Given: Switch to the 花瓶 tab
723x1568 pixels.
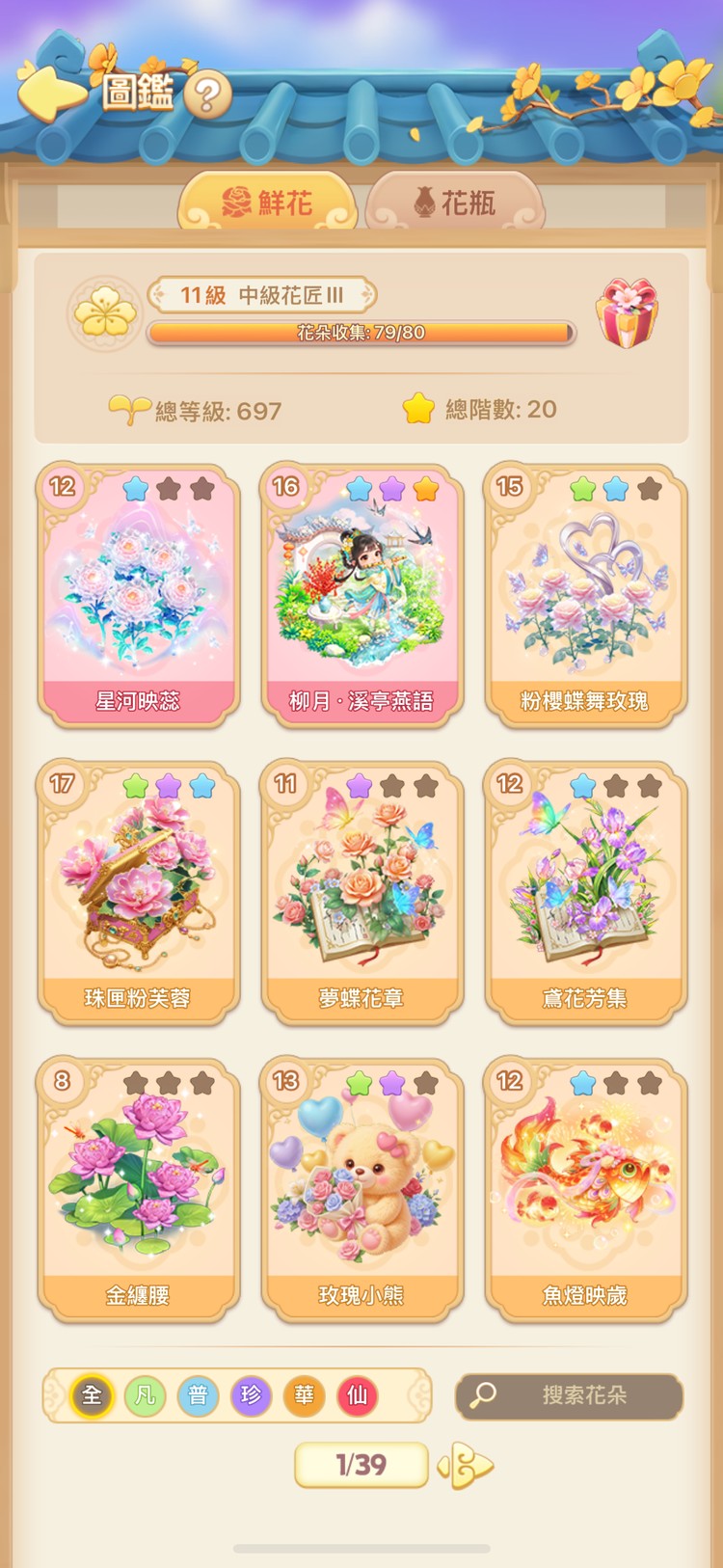Looking at the screenshot, I should tap(456, 203).
